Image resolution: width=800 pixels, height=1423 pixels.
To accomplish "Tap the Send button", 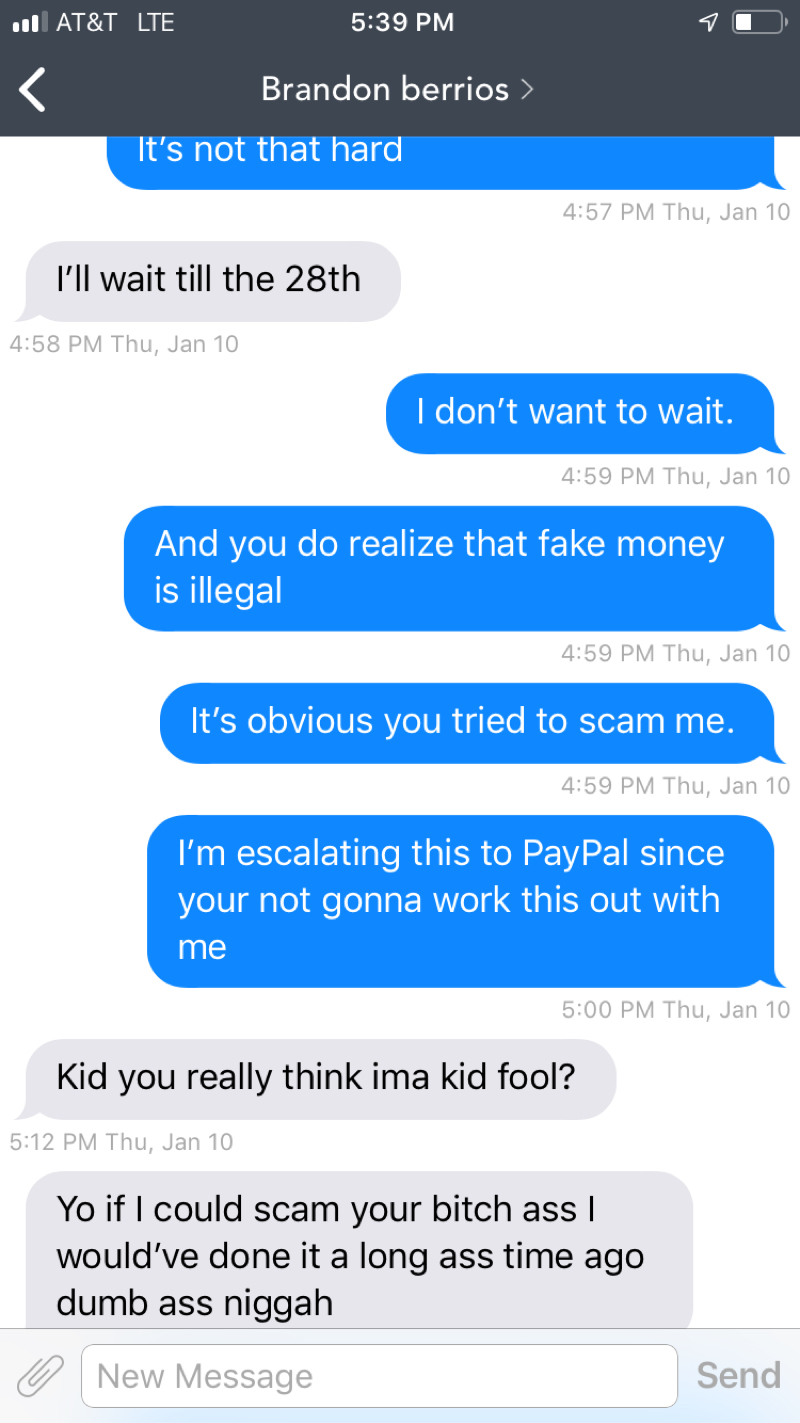I will [x=739, y=1376].
